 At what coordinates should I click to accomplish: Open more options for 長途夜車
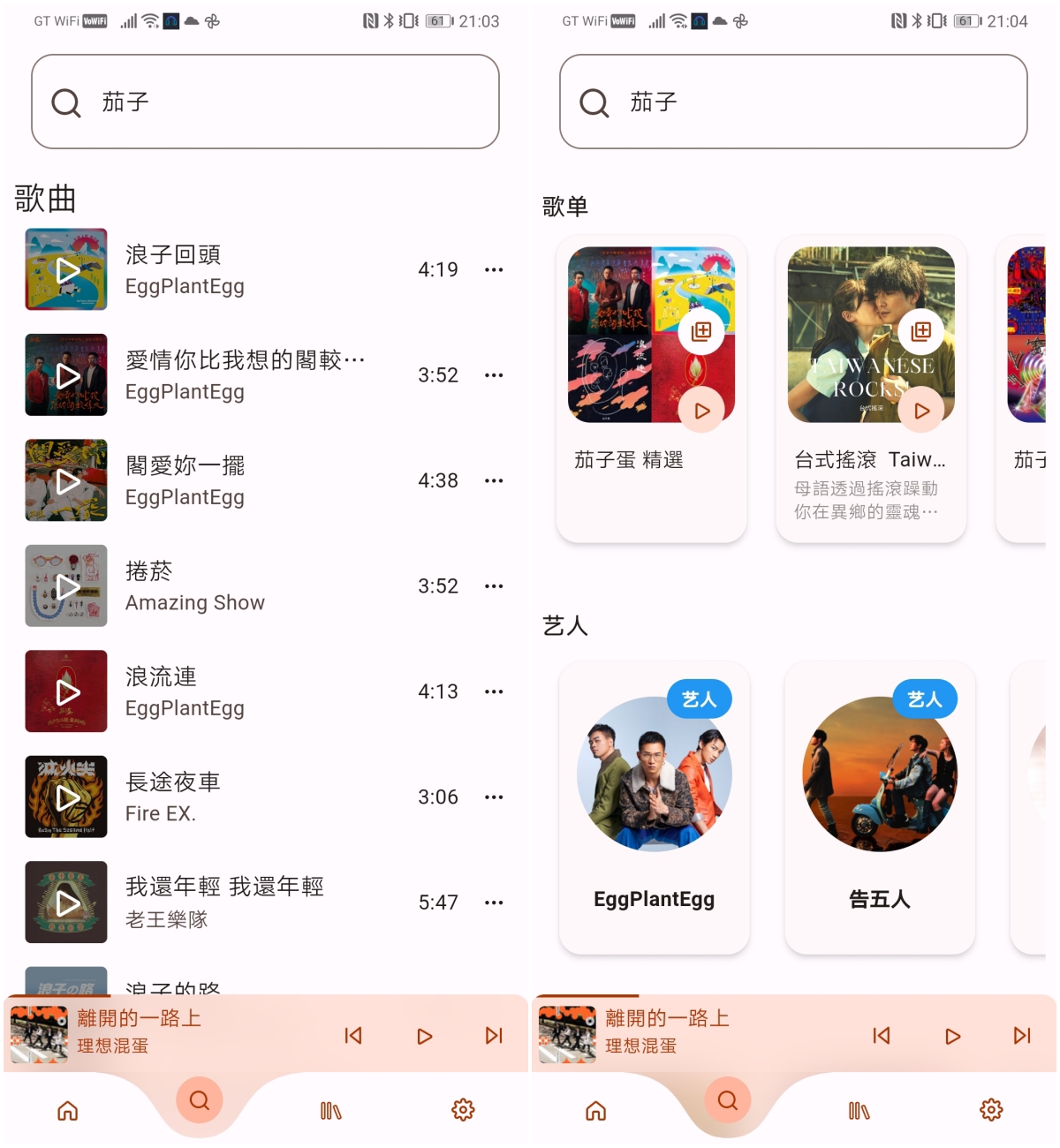(494, 797)
